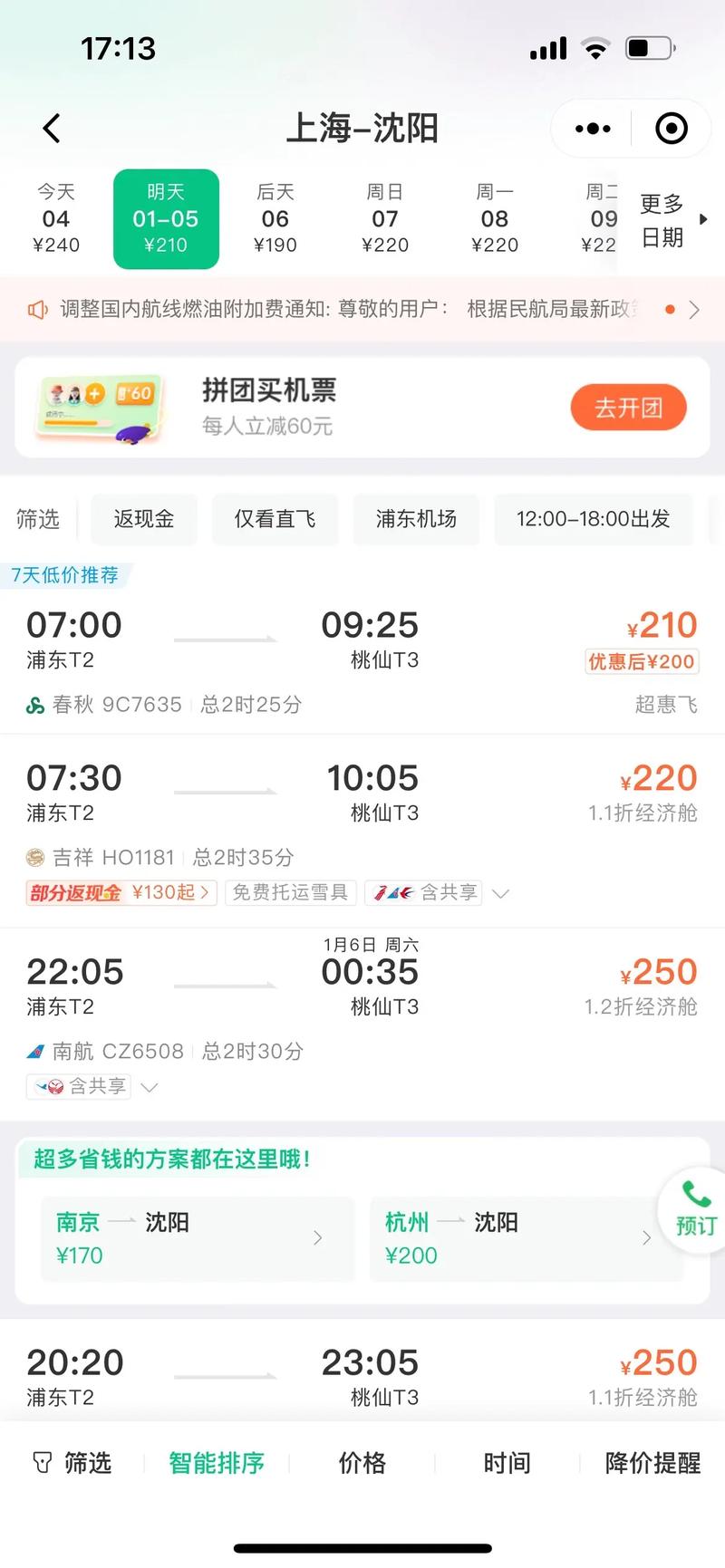Tap the back arrow to leave flight list
The height and width of the screenshot is (1568, 725).
pos(51,128)
